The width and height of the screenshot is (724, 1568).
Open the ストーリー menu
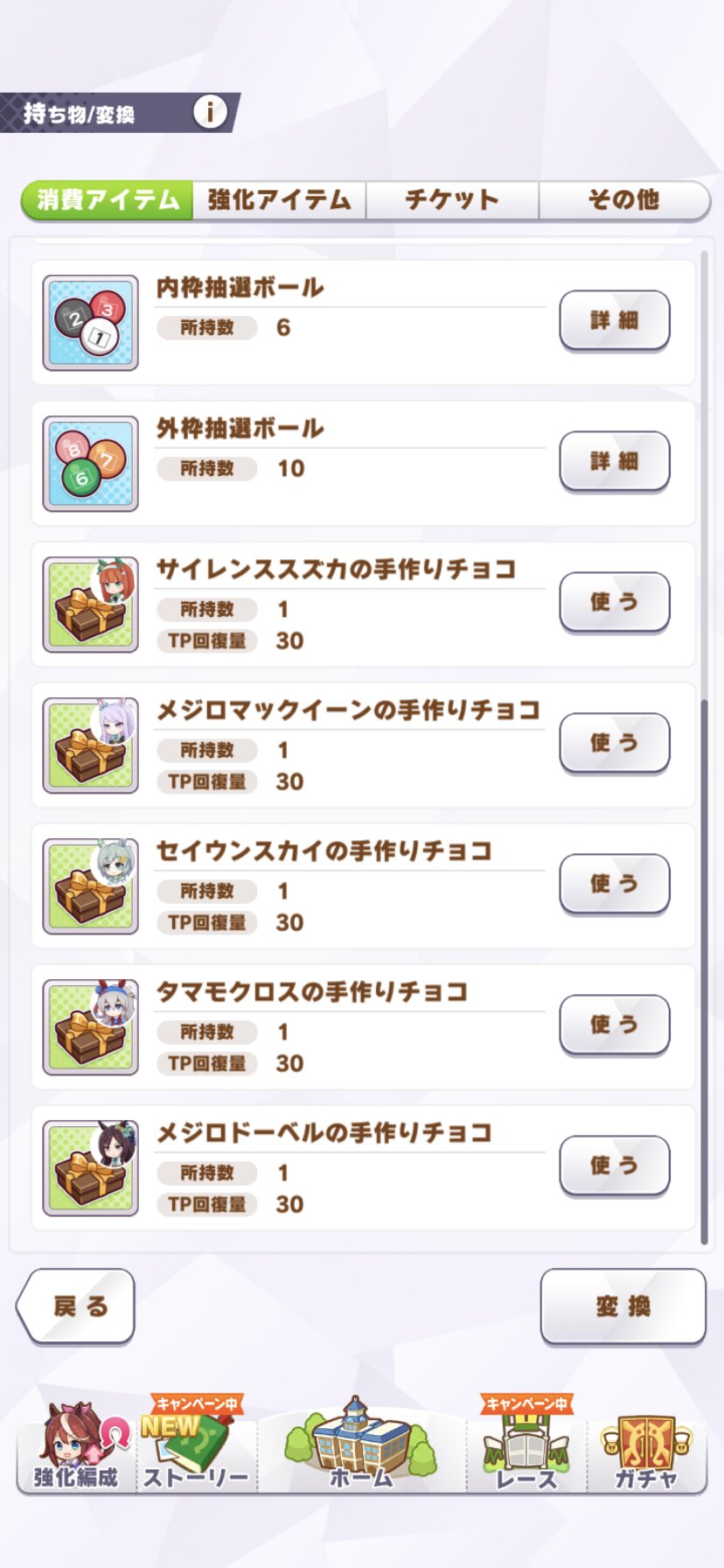196,1448
